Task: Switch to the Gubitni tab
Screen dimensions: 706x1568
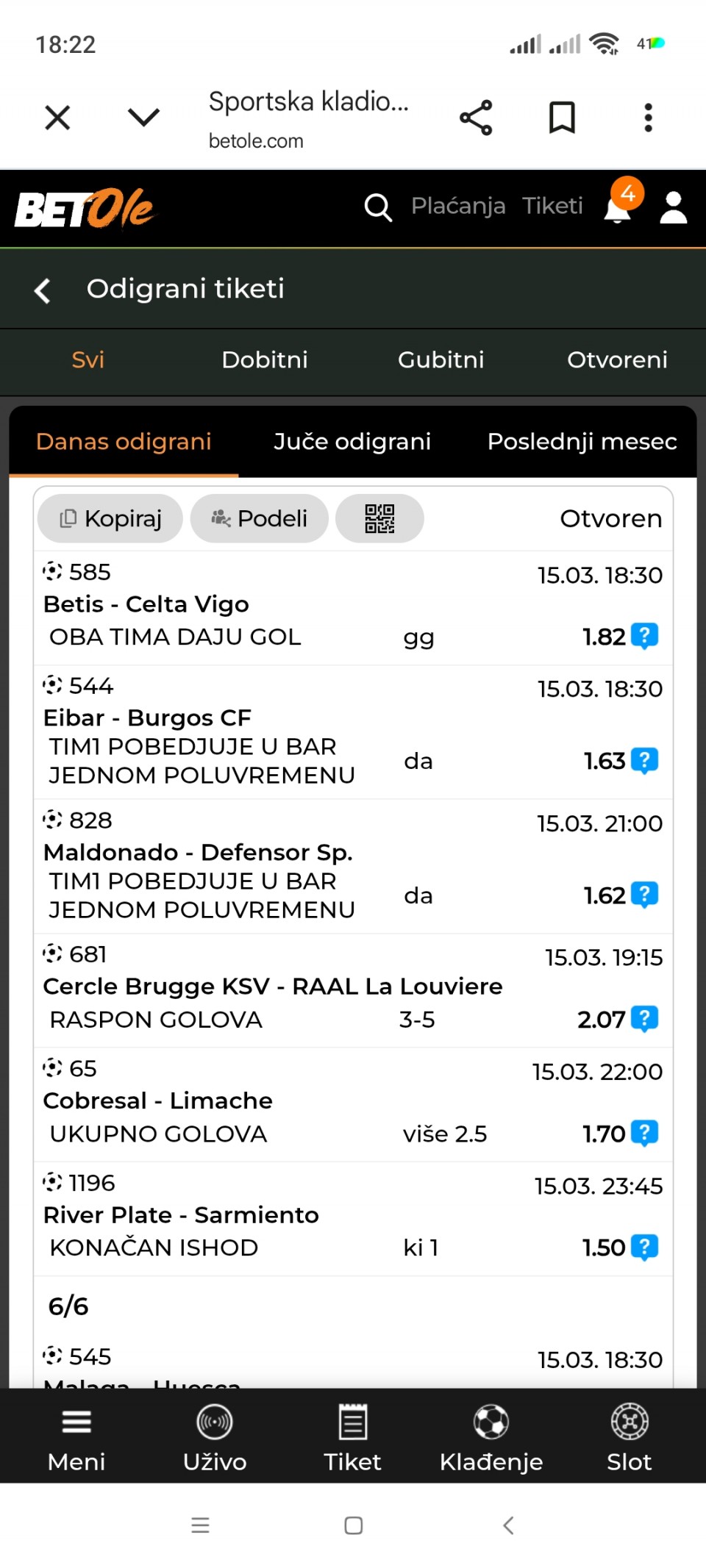Action: click(x=441, y=359)
